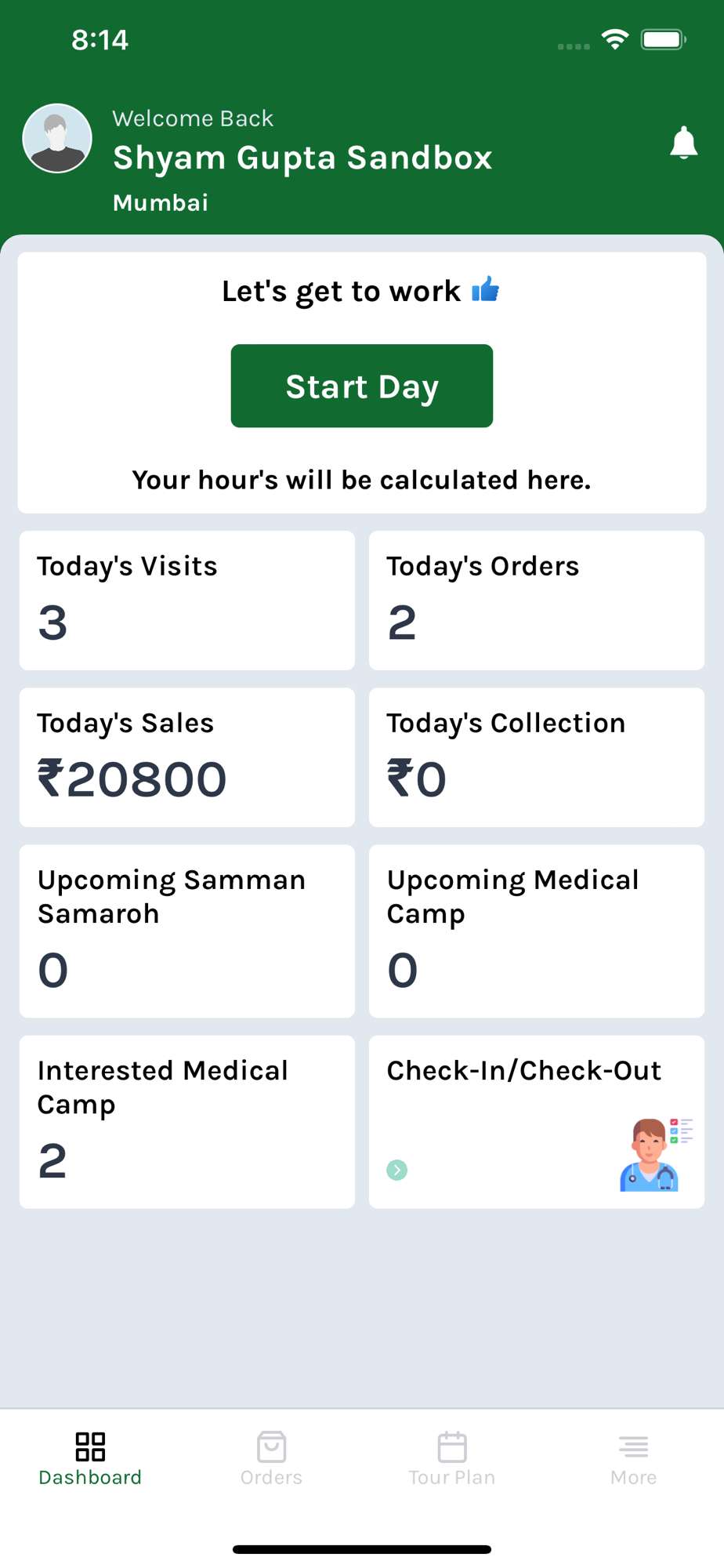Open the notifications bell
Screen dimensions: 724x1568
click(683, 143)
